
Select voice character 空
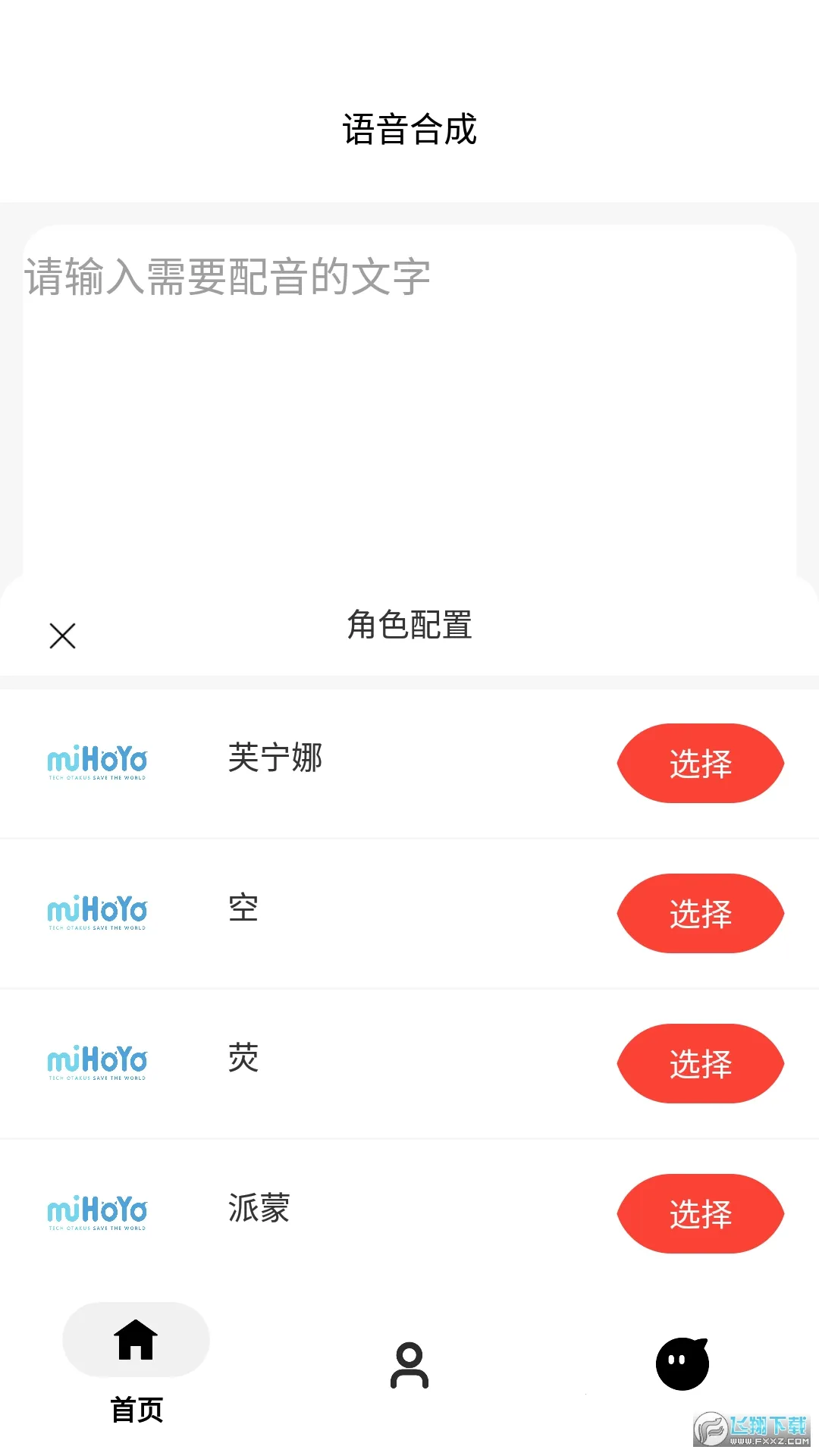700,912
